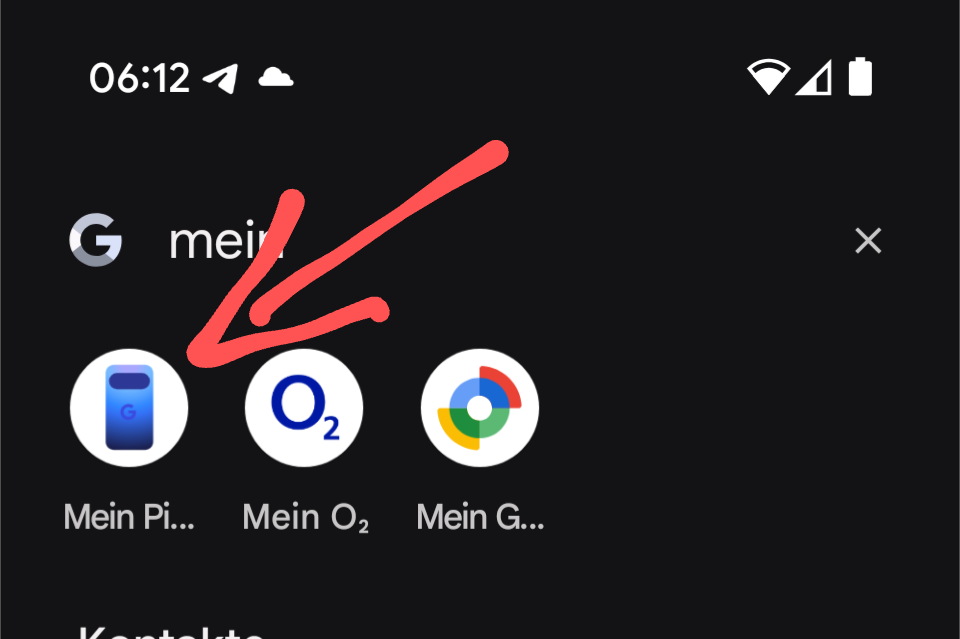The height and width of the screenshot is (639, 960).
Task: Open the Mein Google app result
Action: tap(480, 410)
